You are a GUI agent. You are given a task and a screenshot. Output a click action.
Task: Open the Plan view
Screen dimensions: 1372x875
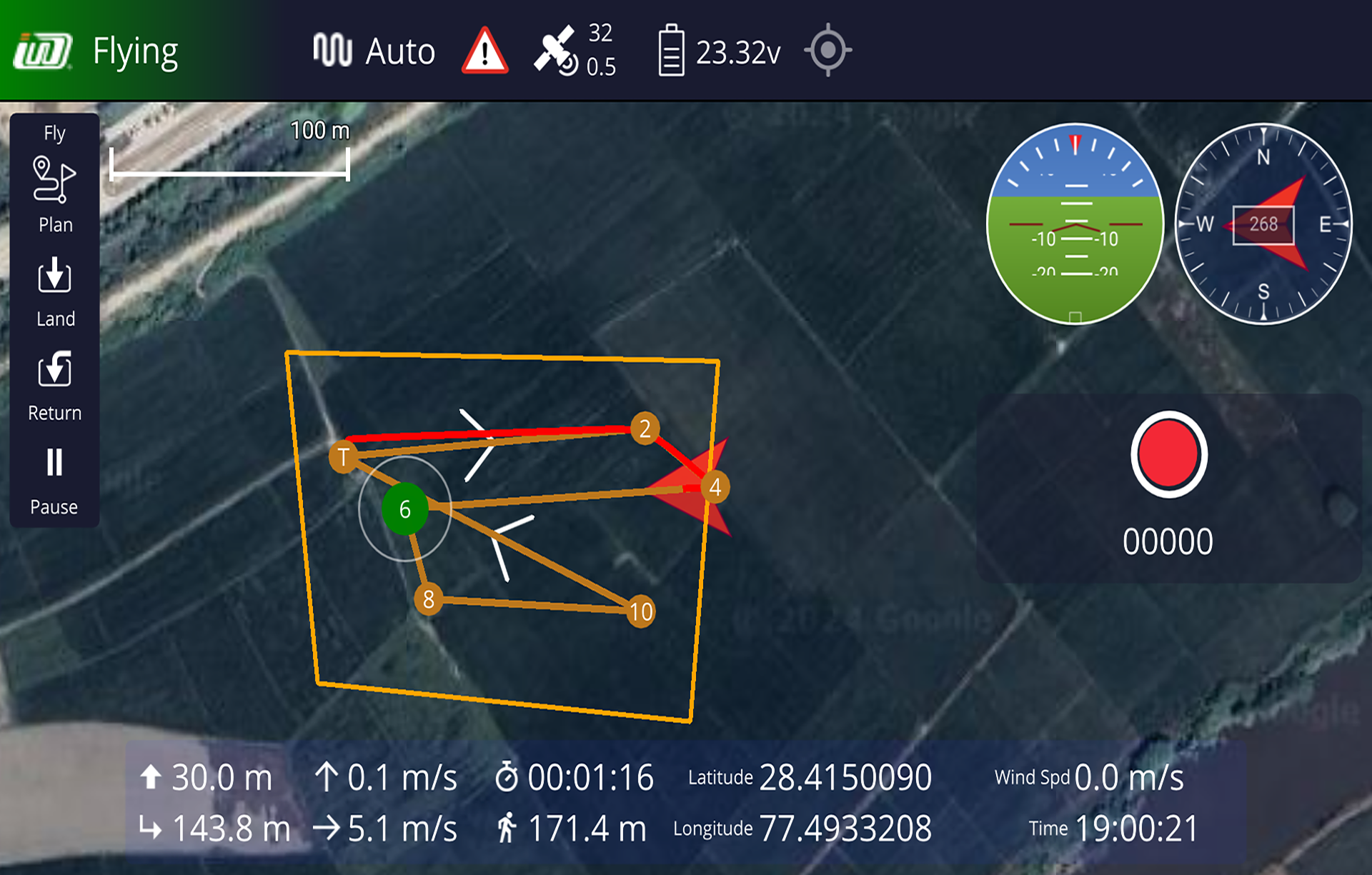point(54,194)
